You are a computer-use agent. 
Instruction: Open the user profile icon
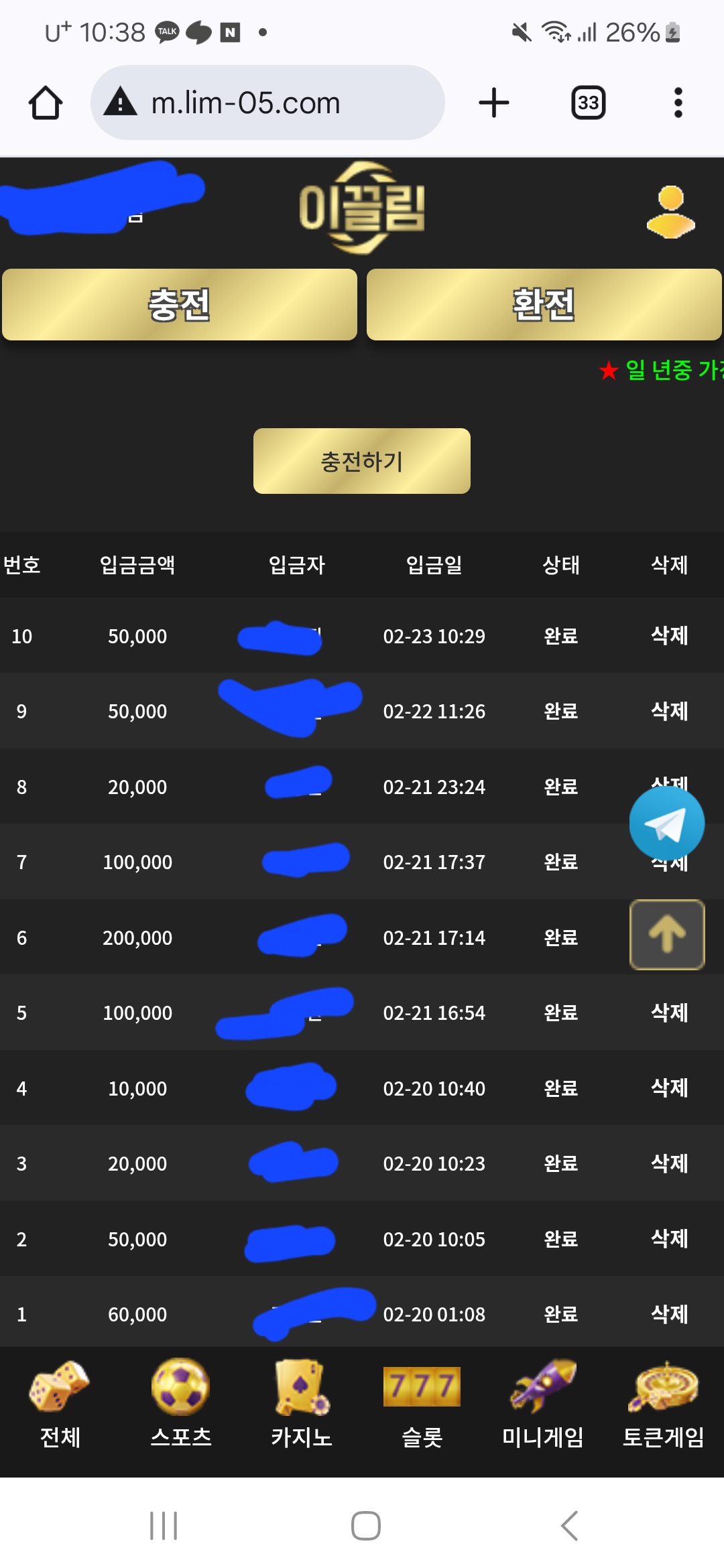pyautogui.click(x=670, y=212)
